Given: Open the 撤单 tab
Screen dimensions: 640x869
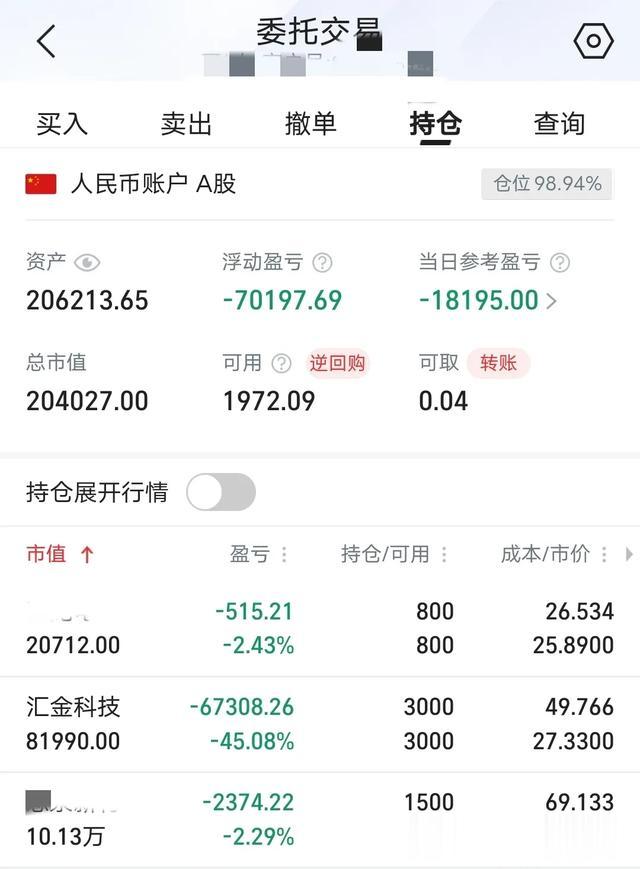Looking at the screenshot, I should click(x=311, y=124).
